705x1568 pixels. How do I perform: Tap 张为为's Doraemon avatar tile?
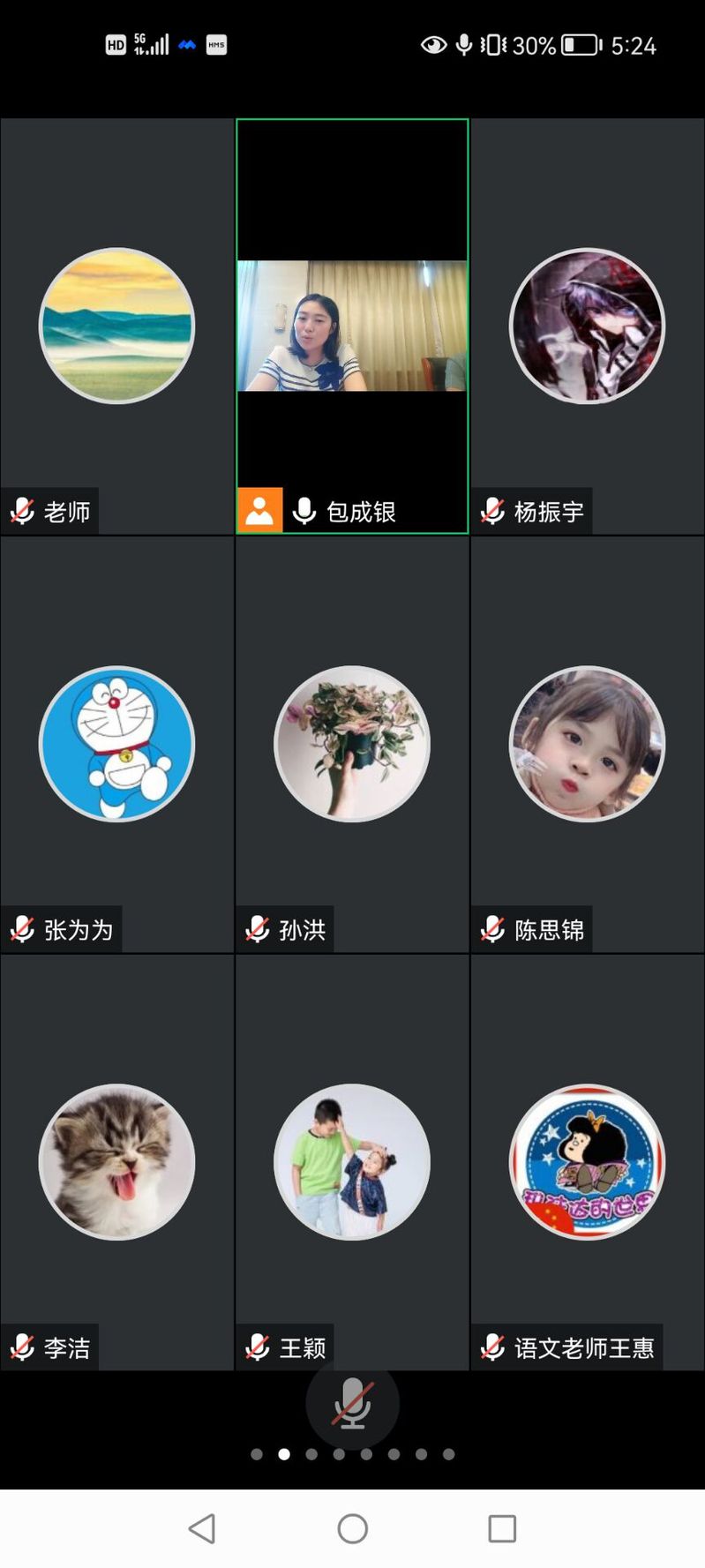pyautogui.click(x=117, y=744)
